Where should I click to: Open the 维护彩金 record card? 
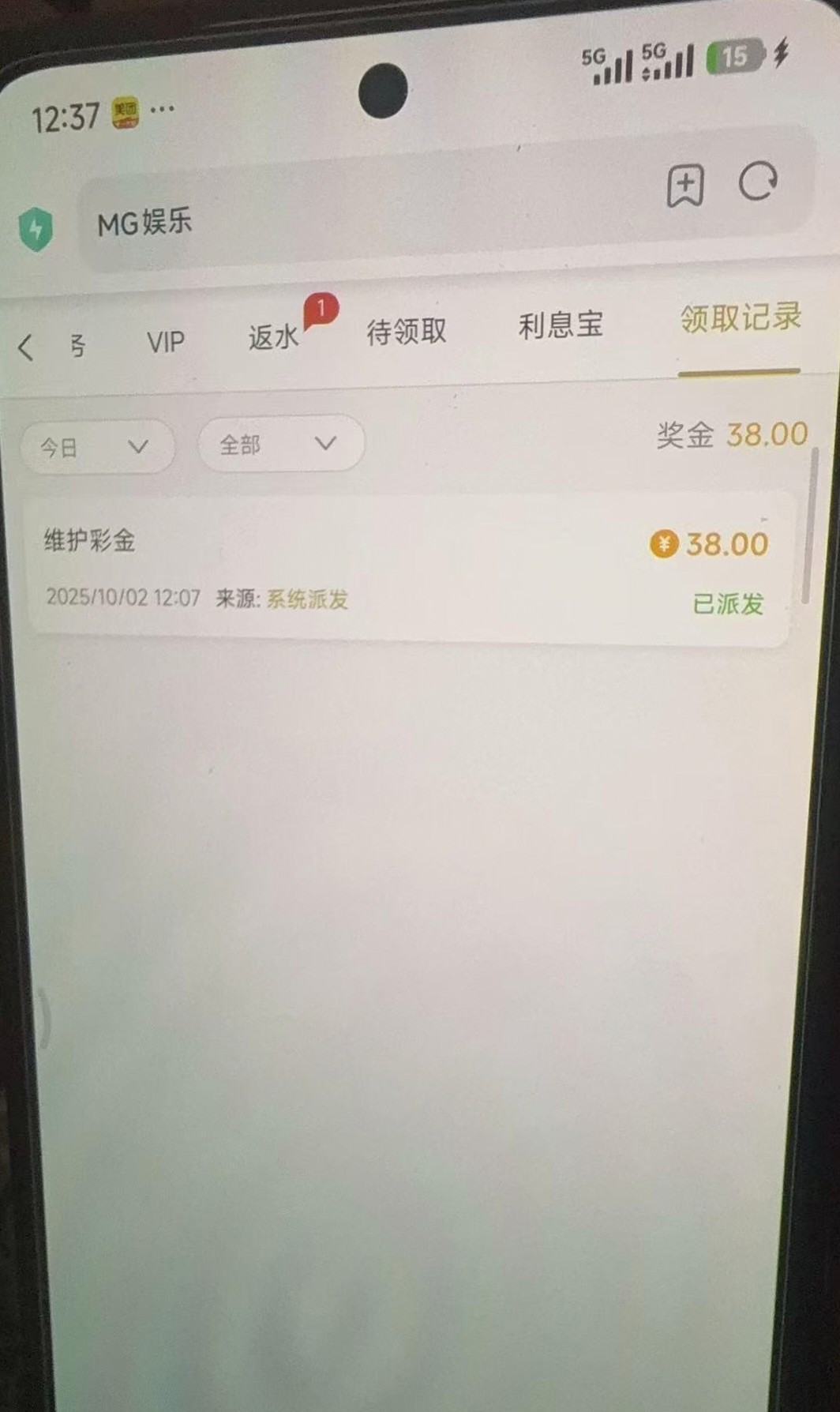(407, 570)
